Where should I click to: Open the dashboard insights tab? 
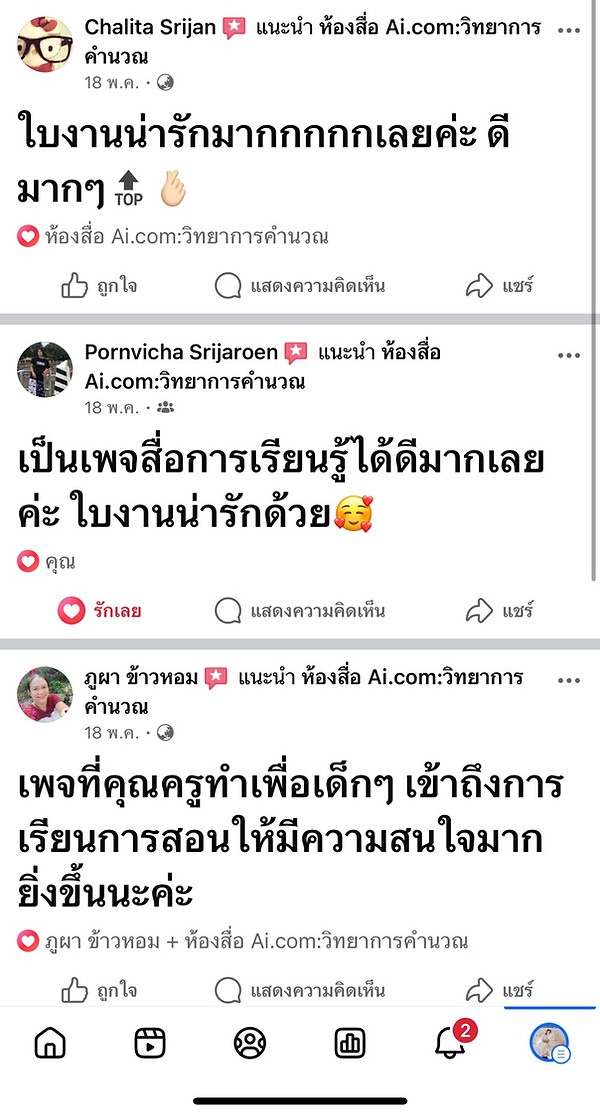point(349,1043)
